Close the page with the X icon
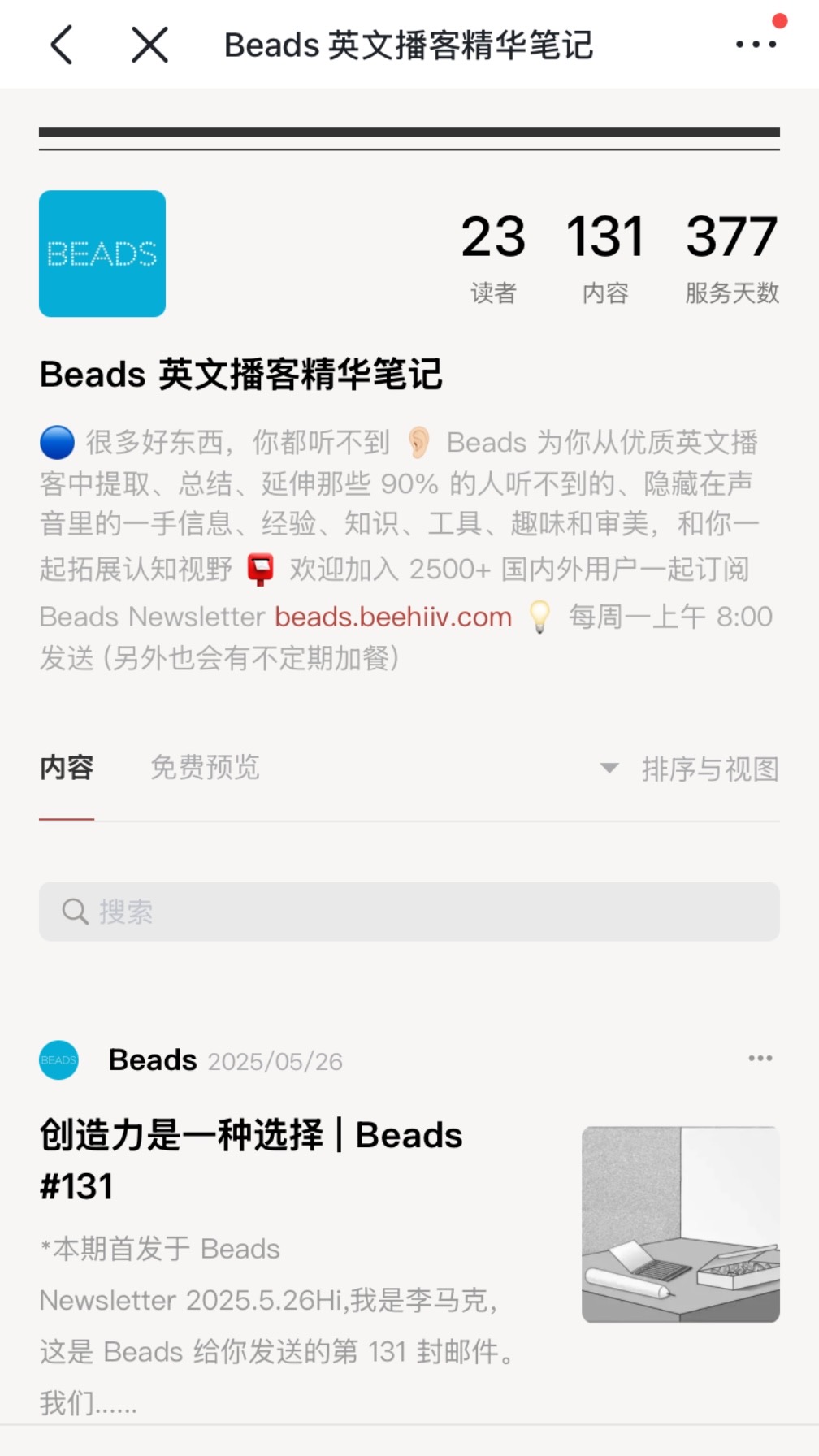Image resolution: width=819 pixels, height=1456 pixels. pyautogui.click(x=149, y=45)
